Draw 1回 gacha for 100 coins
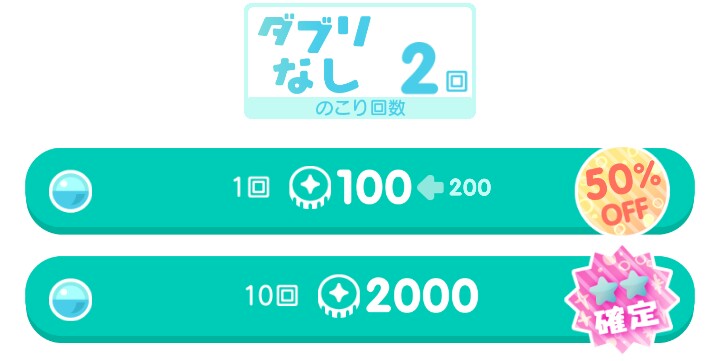The width and height of the screenshot is (720, 361). [360, 190]
